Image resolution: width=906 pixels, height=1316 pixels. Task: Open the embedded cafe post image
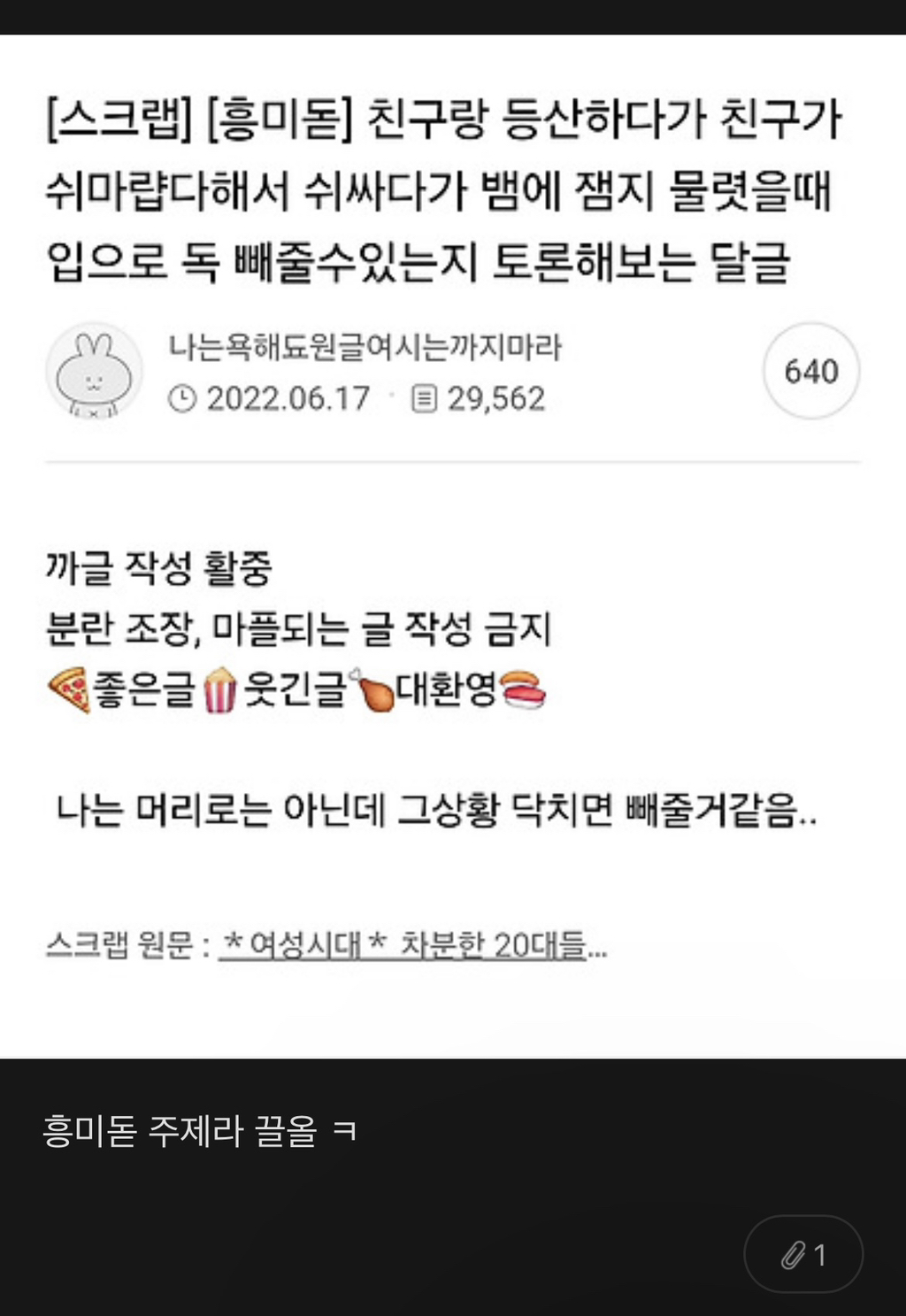tap(453, 546)
